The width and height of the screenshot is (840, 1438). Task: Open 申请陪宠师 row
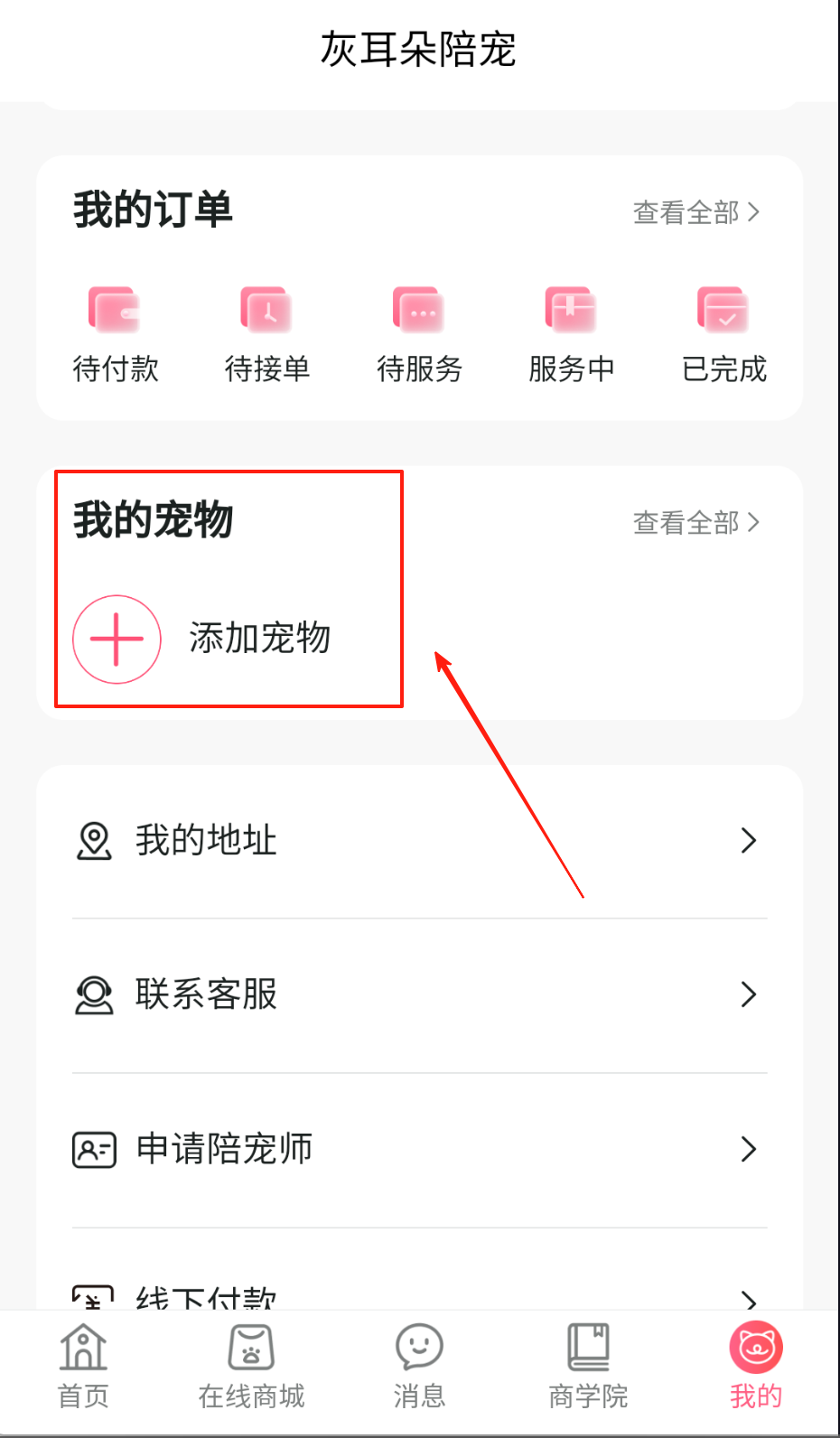click(x=419, y=1150)
